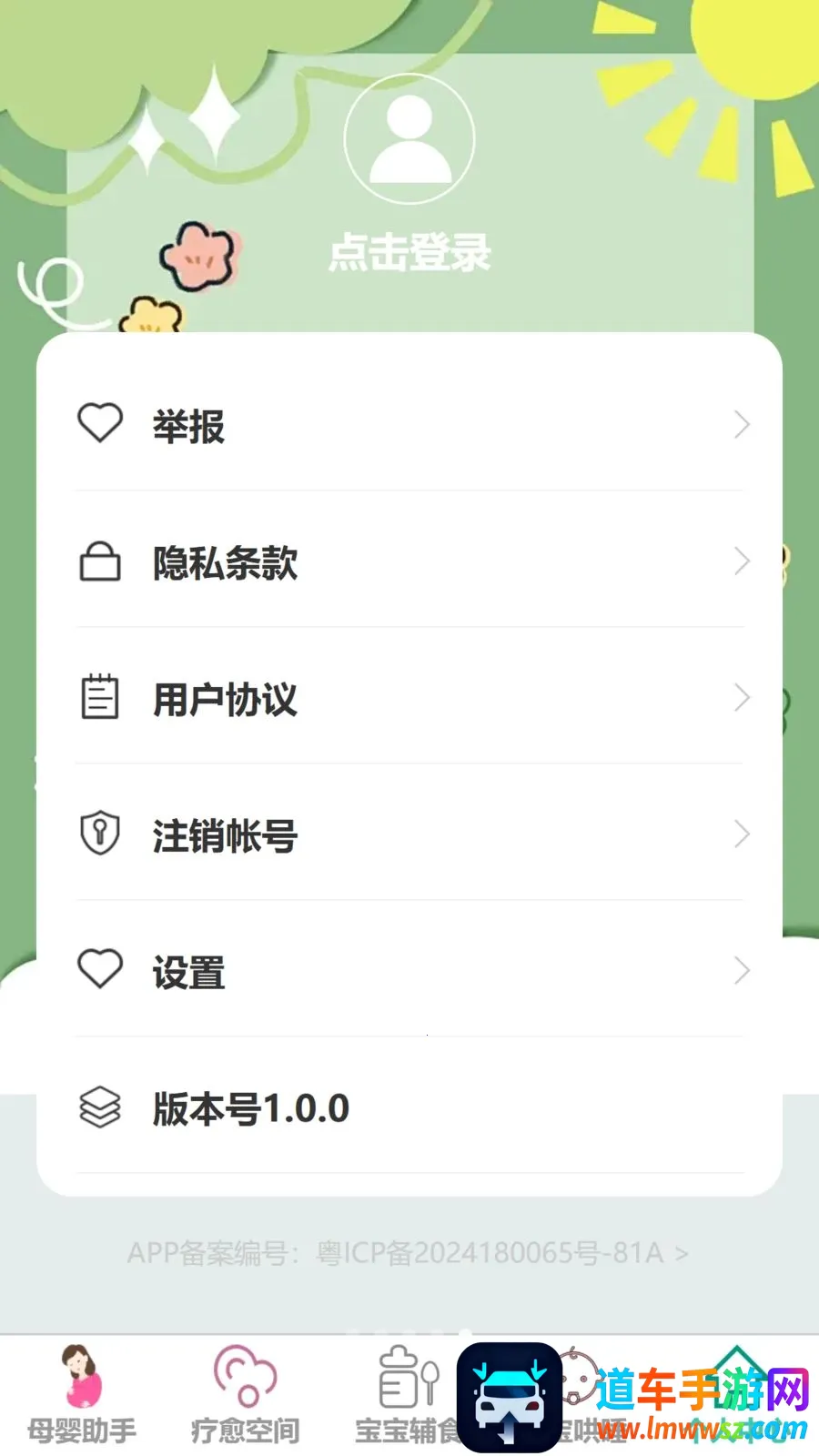Switch to the 疗愈空间 tab
Image resolution: width=819 pixels, height=1456 pixels.
click(246, 1394)
